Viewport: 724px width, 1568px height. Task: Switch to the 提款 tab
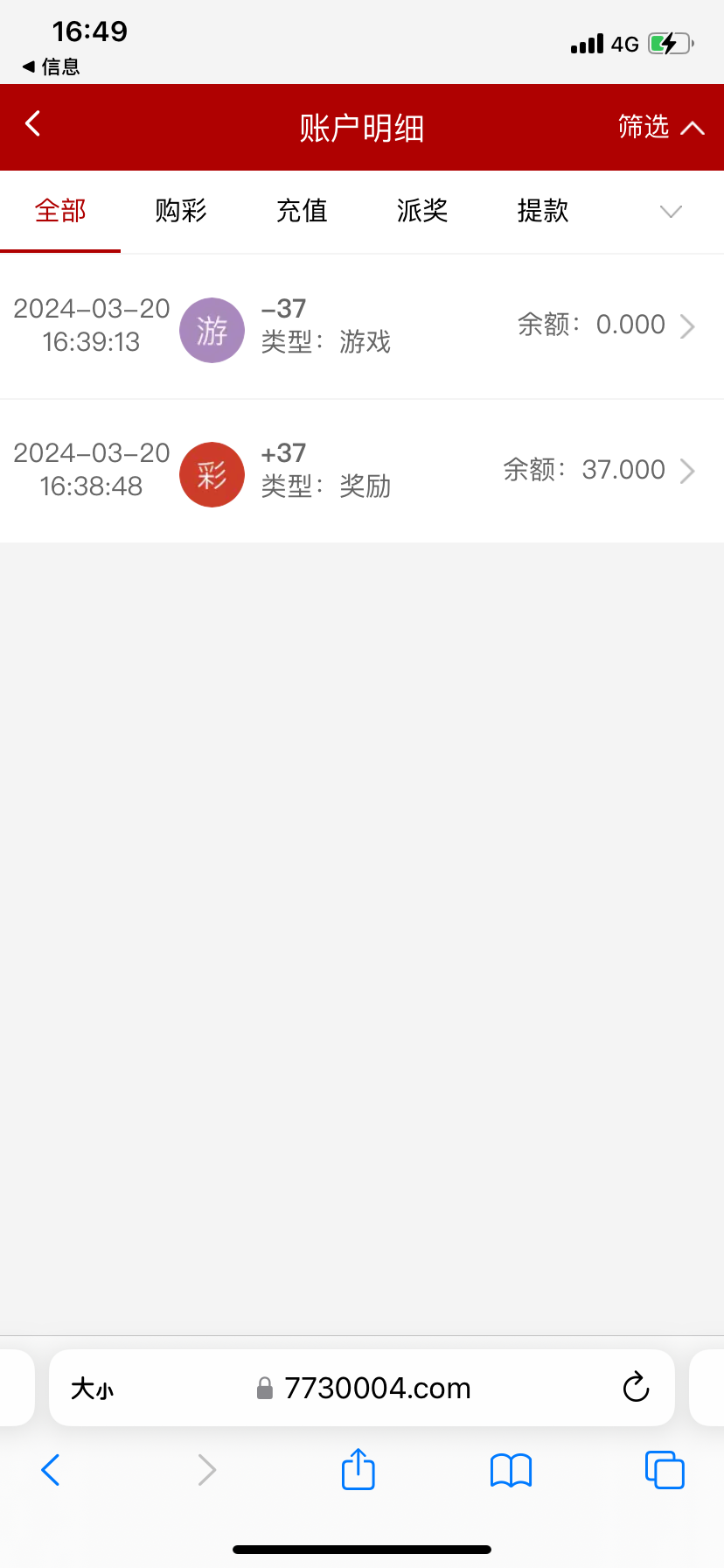click(x=543, y=211)
